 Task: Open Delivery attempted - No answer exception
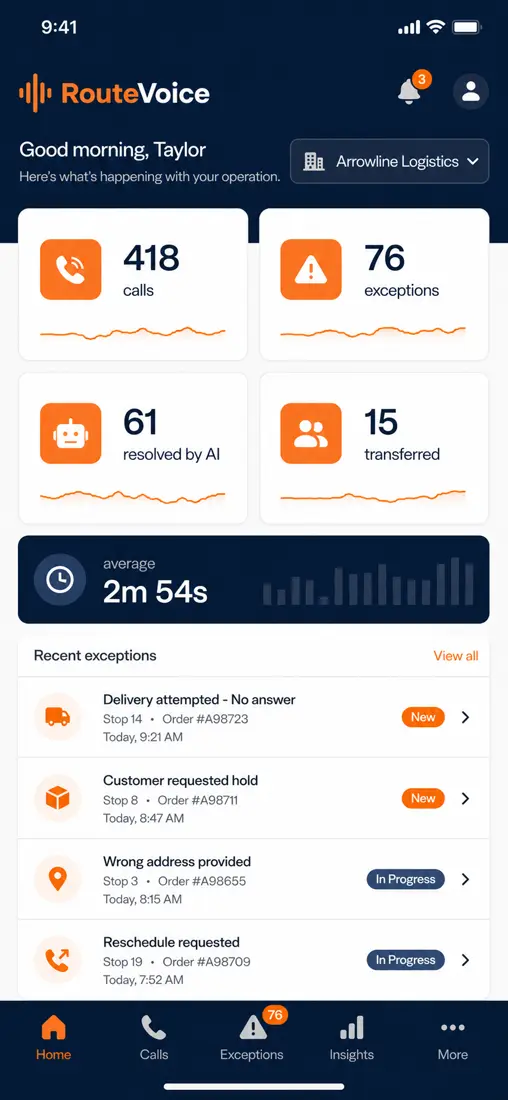click(253, 718)
